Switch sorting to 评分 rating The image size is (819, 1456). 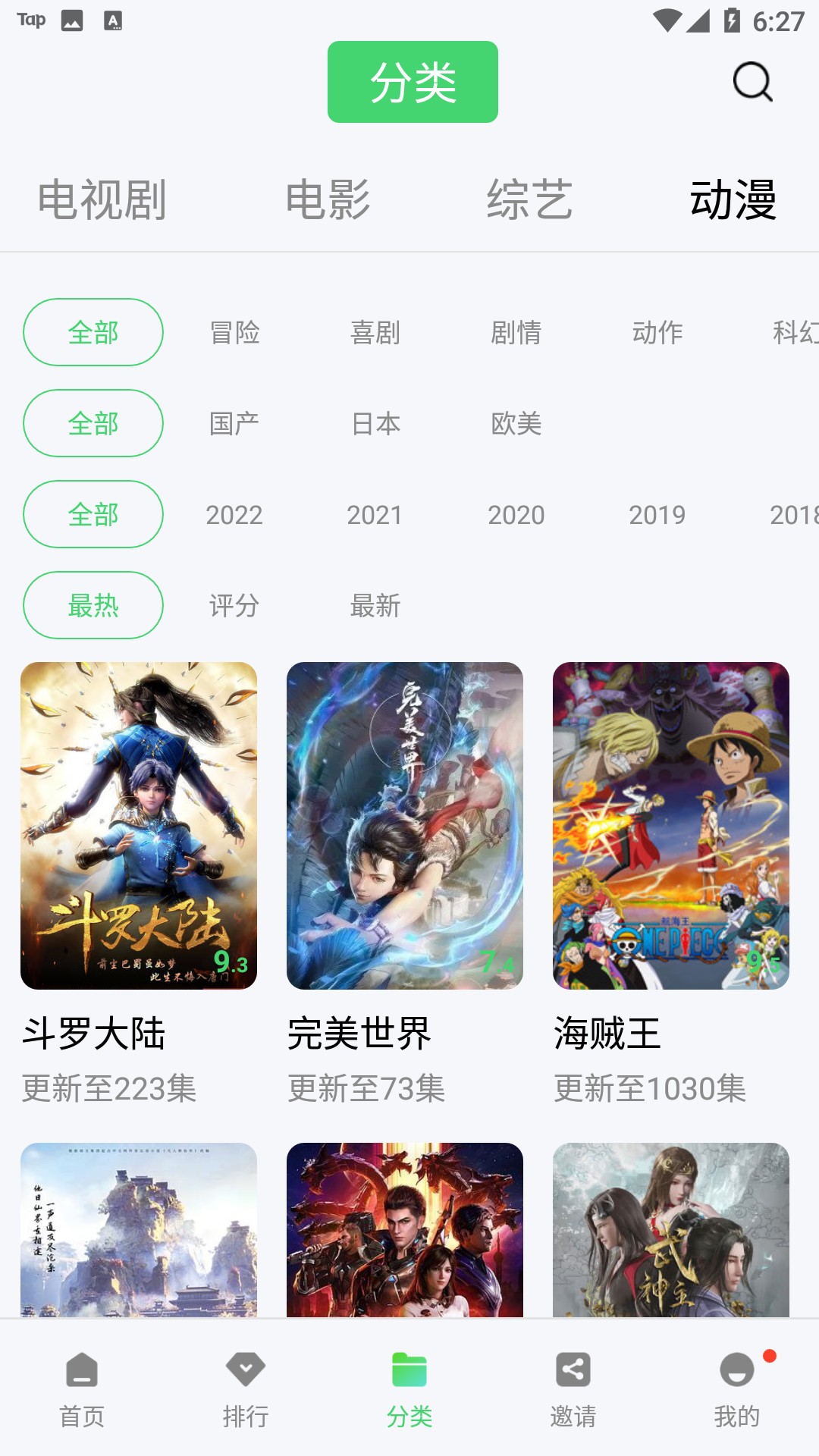234,606
